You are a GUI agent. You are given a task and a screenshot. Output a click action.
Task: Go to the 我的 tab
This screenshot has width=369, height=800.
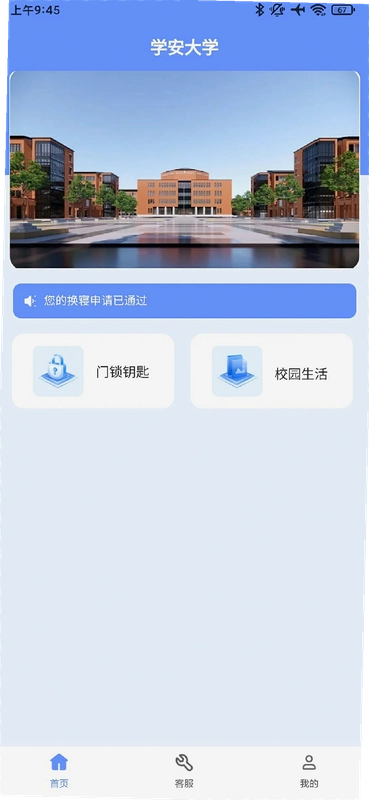click(x=309, y=771)
